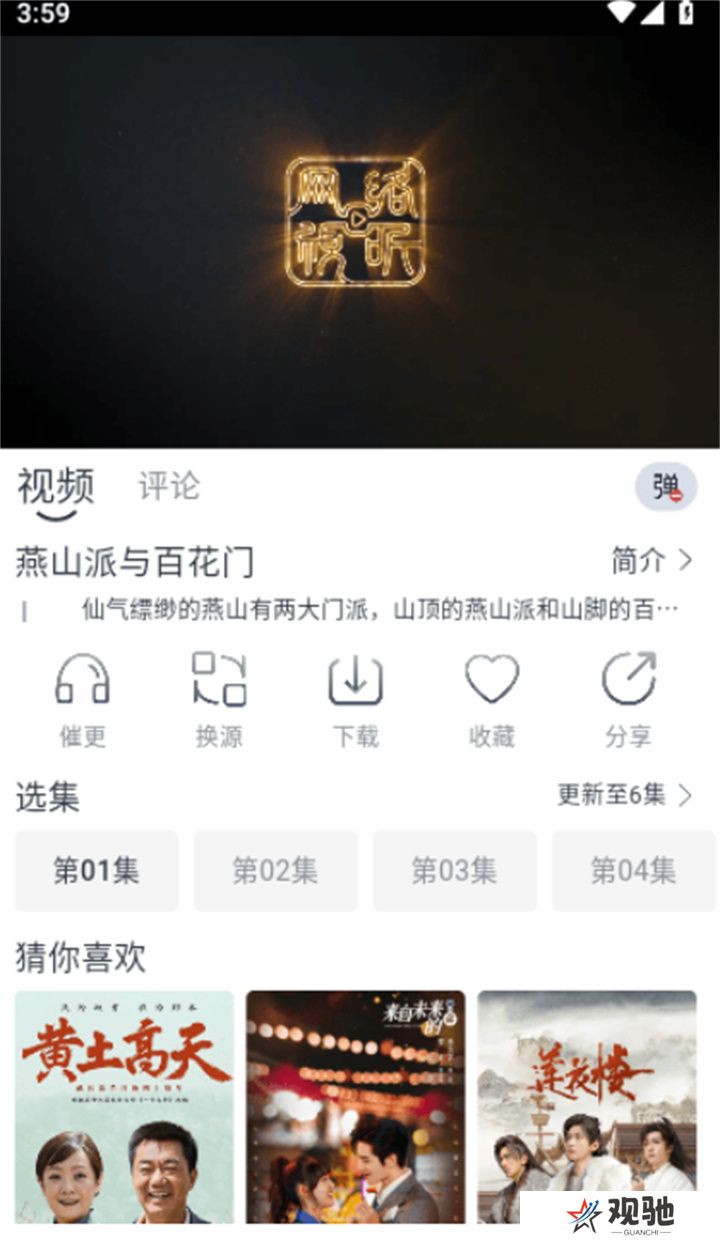
Task: Expand the 更新至6集 episode list
Action: (x=625, y=795)
